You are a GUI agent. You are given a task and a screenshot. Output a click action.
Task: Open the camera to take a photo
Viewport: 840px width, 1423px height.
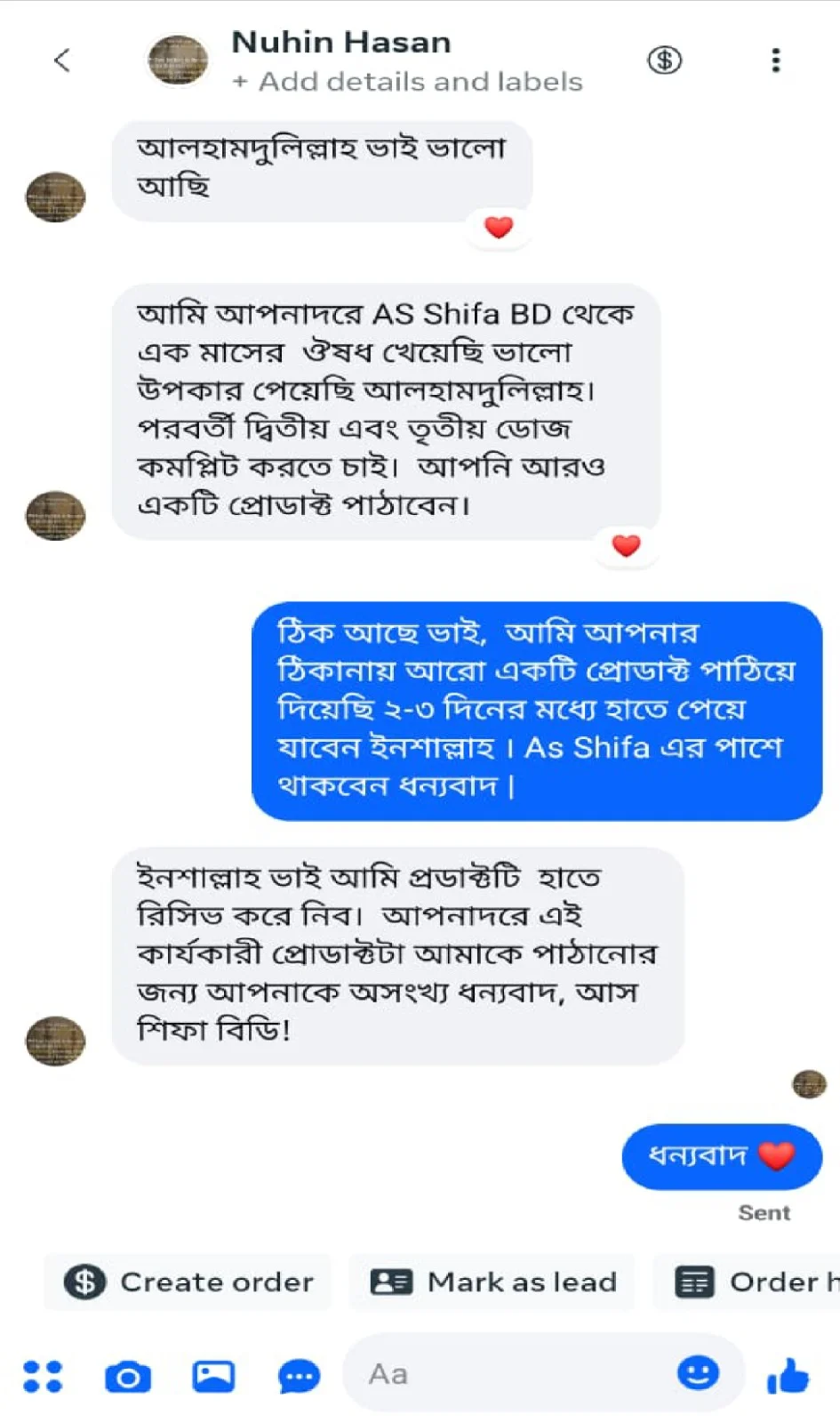coord(128,1377)
